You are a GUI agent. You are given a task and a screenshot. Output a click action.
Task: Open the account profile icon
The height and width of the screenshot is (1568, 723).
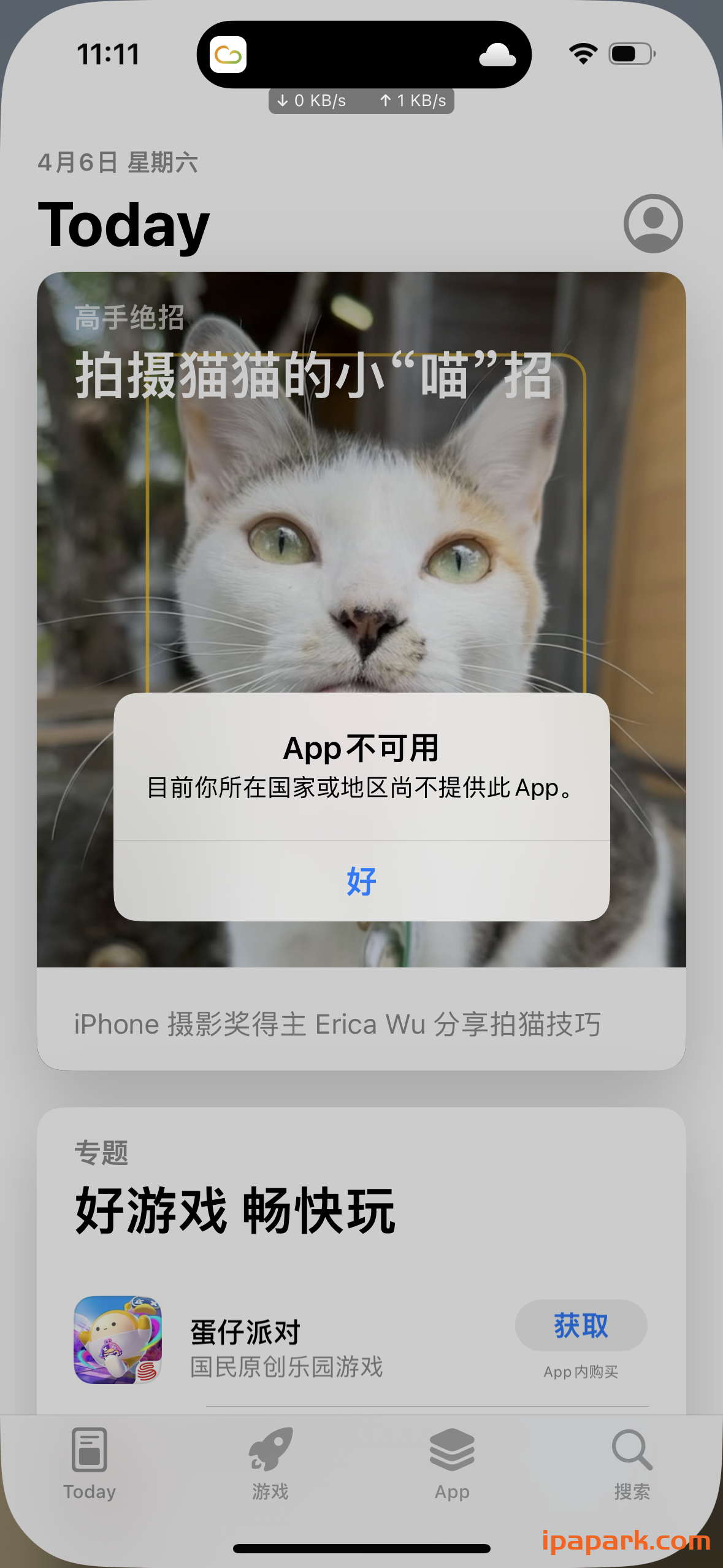653,223
